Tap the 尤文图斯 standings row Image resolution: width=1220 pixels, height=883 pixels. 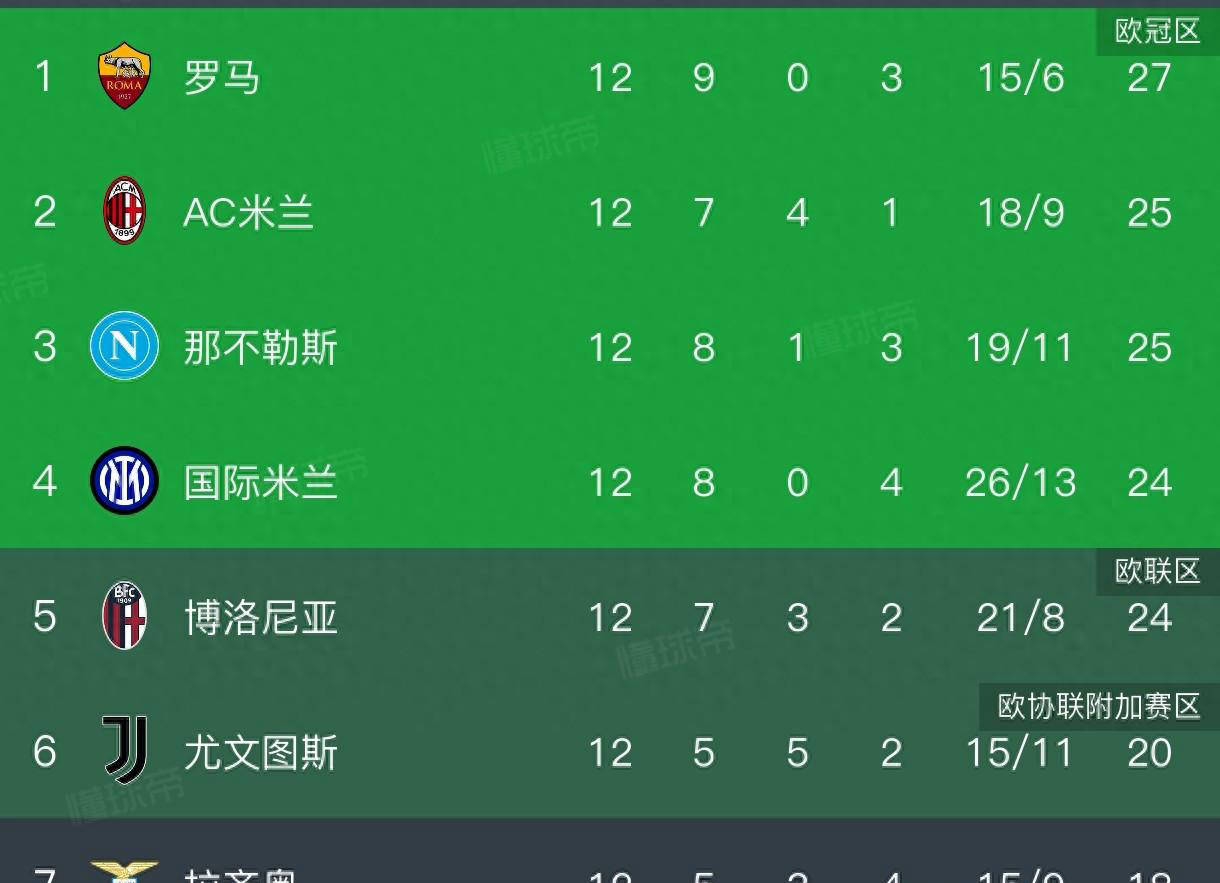coord(260,752)
